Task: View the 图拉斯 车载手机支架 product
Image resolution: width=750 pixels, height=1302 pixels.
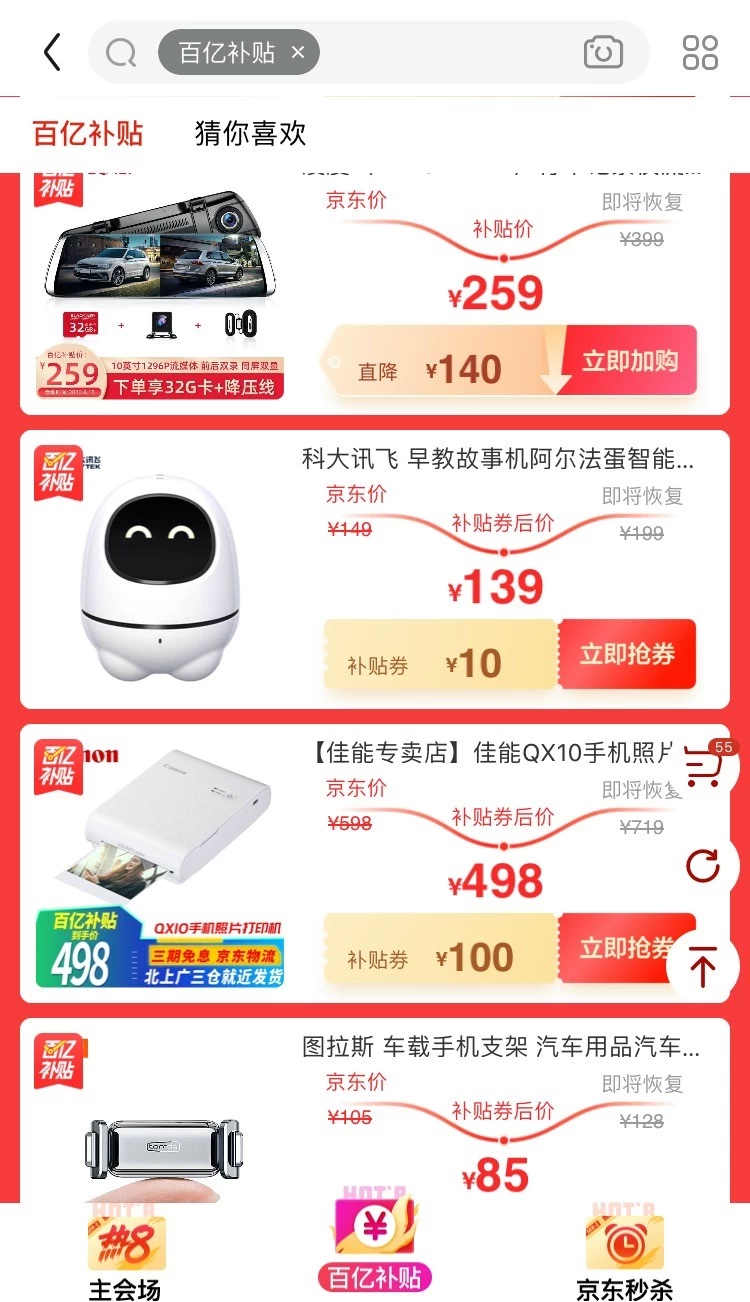Action: click(x=500, y=1048)
